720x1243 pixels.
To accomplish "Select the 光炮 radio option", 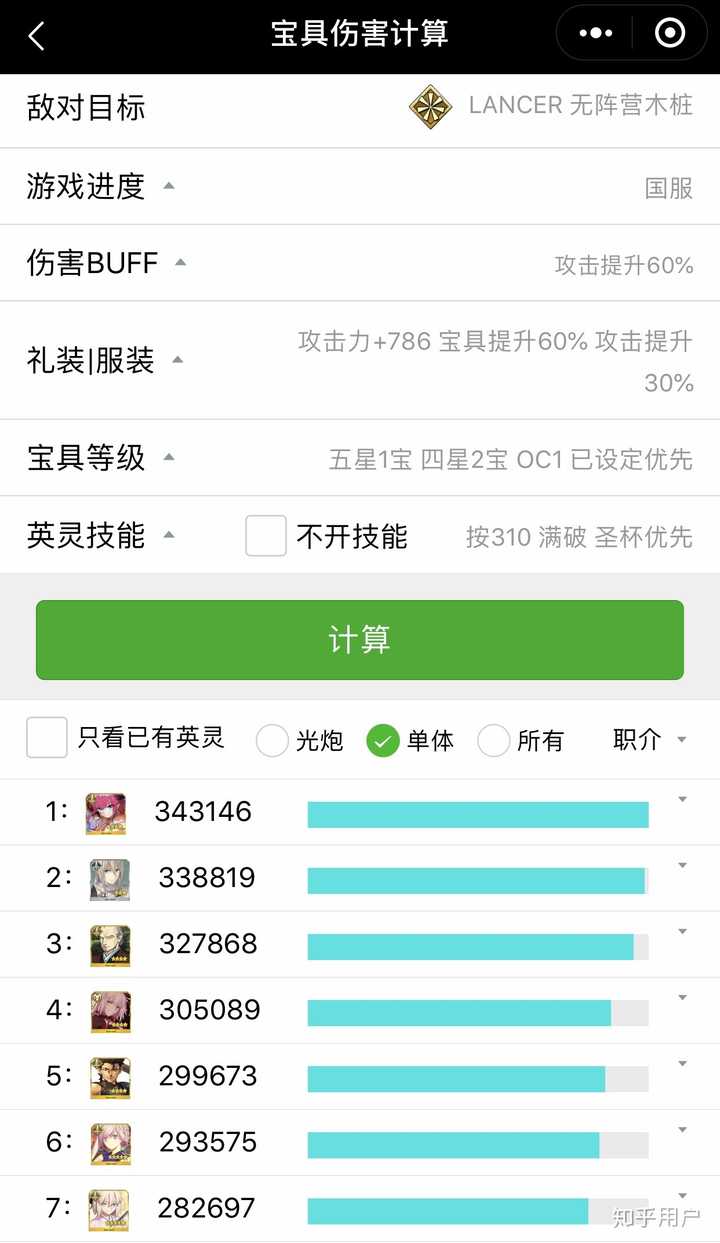I will pos(273,740).
